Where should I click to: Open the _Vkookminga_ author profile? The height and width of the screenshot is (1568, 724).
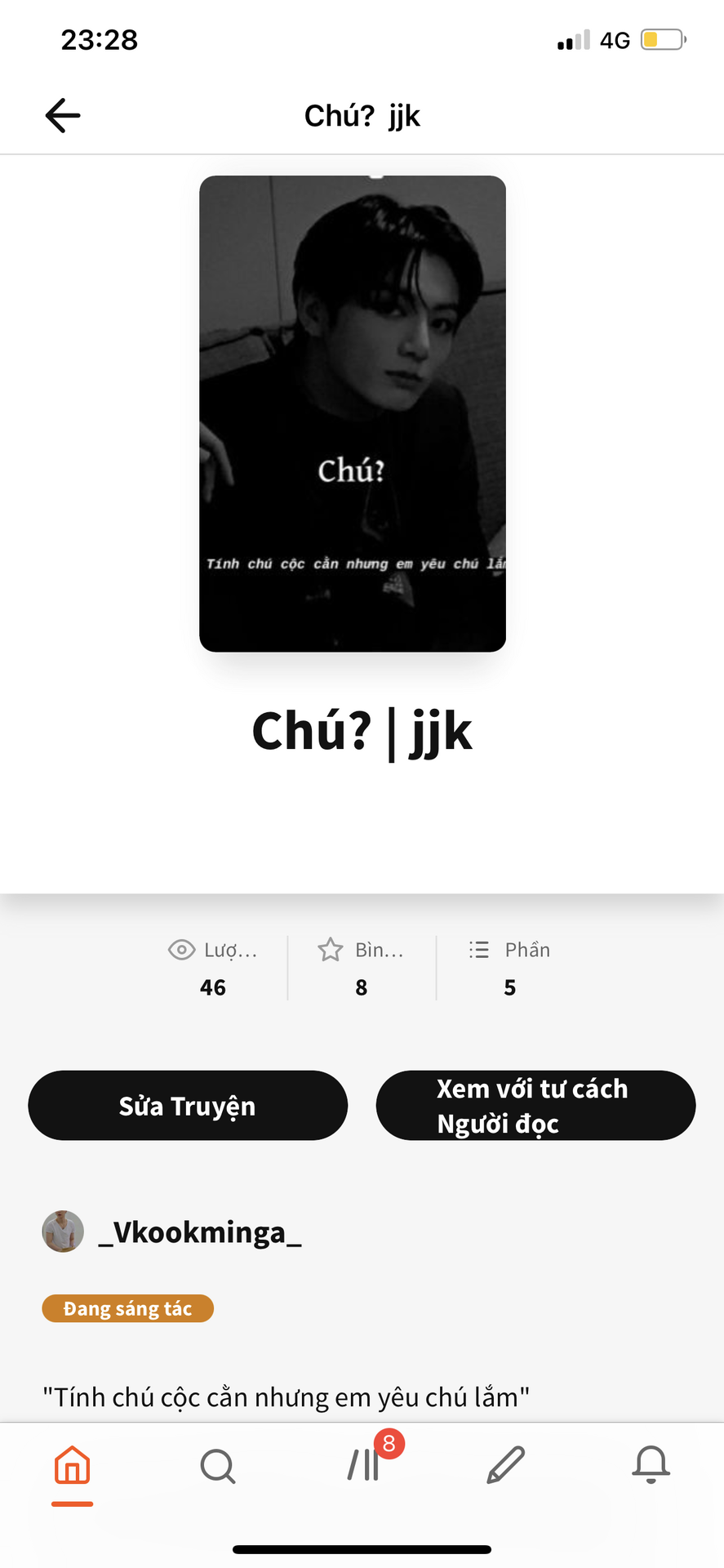(199, 1232)
